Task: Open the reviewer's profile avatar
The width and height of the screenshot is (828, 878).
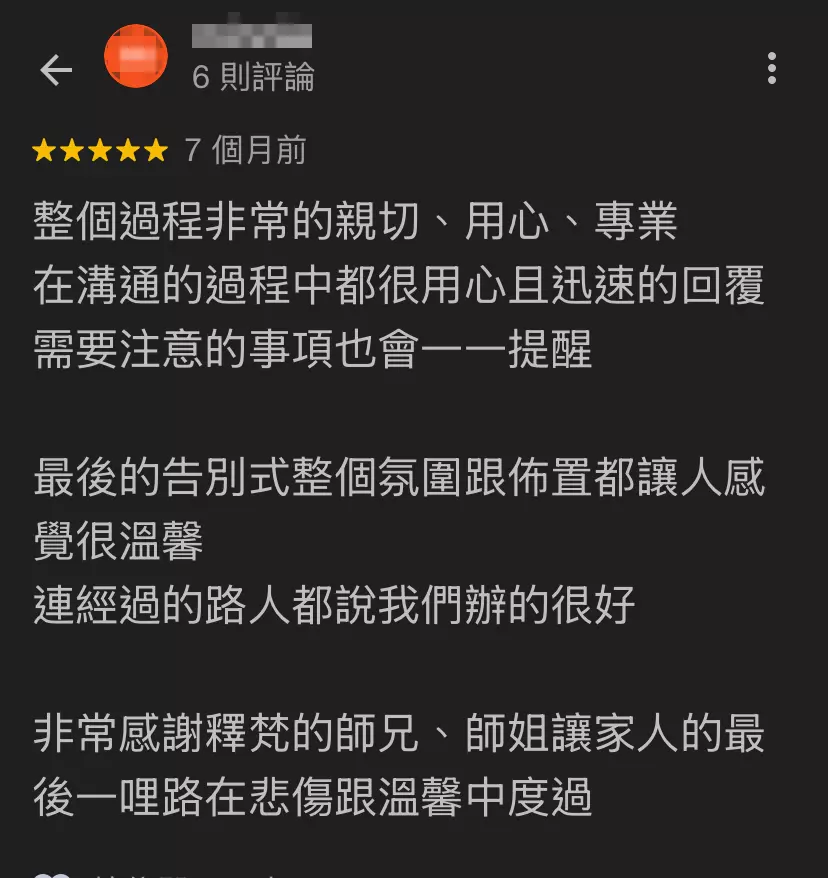Action: tap(136, 57)
